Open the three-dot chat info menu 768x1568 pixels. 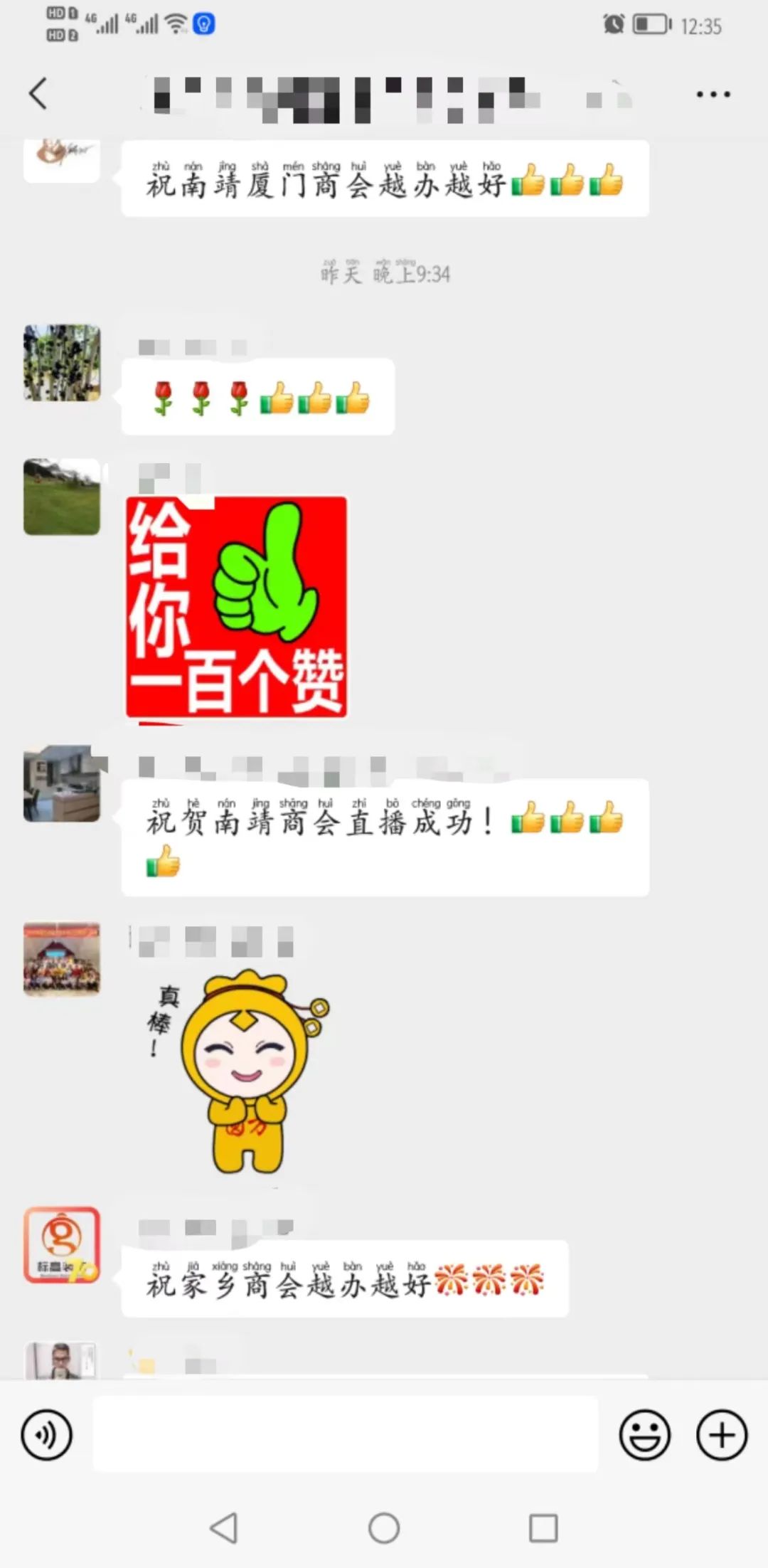[713, 94]
